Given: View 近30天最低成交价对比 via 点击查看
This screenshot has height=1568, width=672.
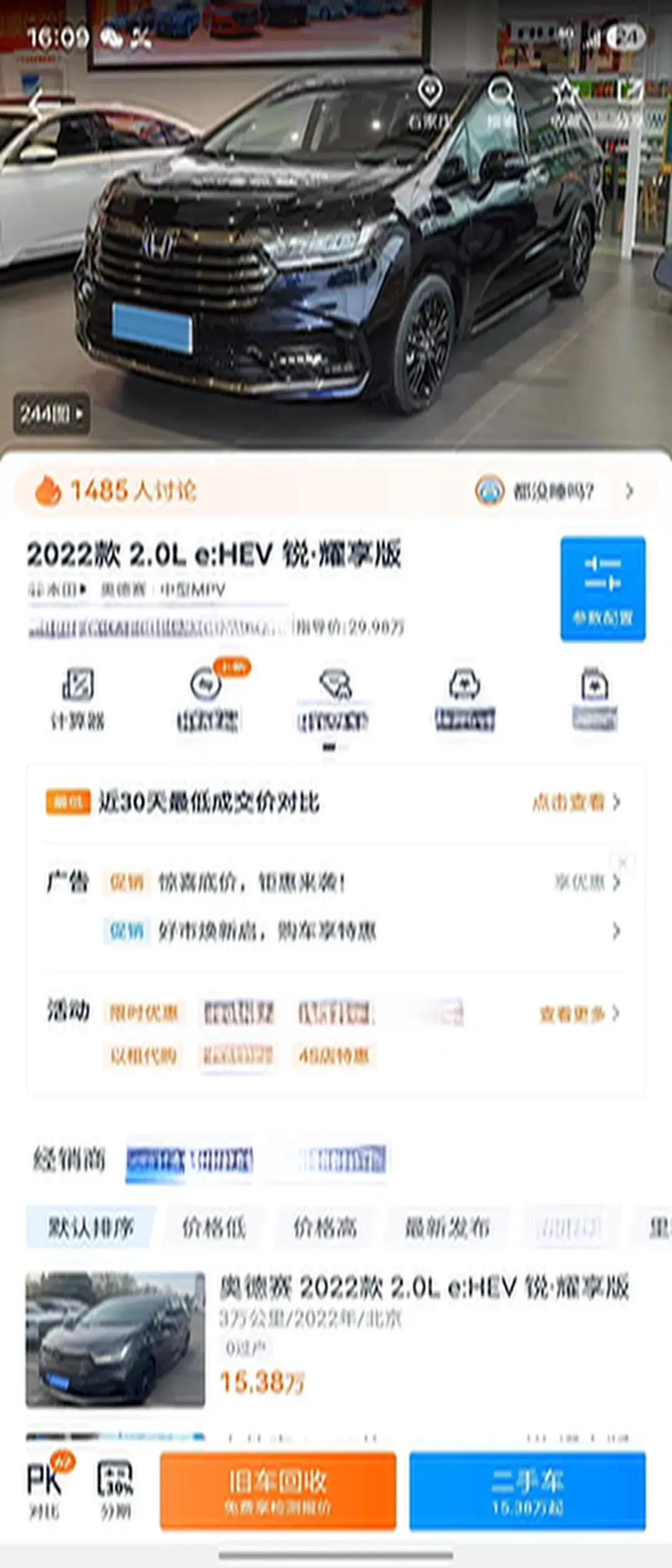Looking at the screenshot, I should click(x=576, y=802).
